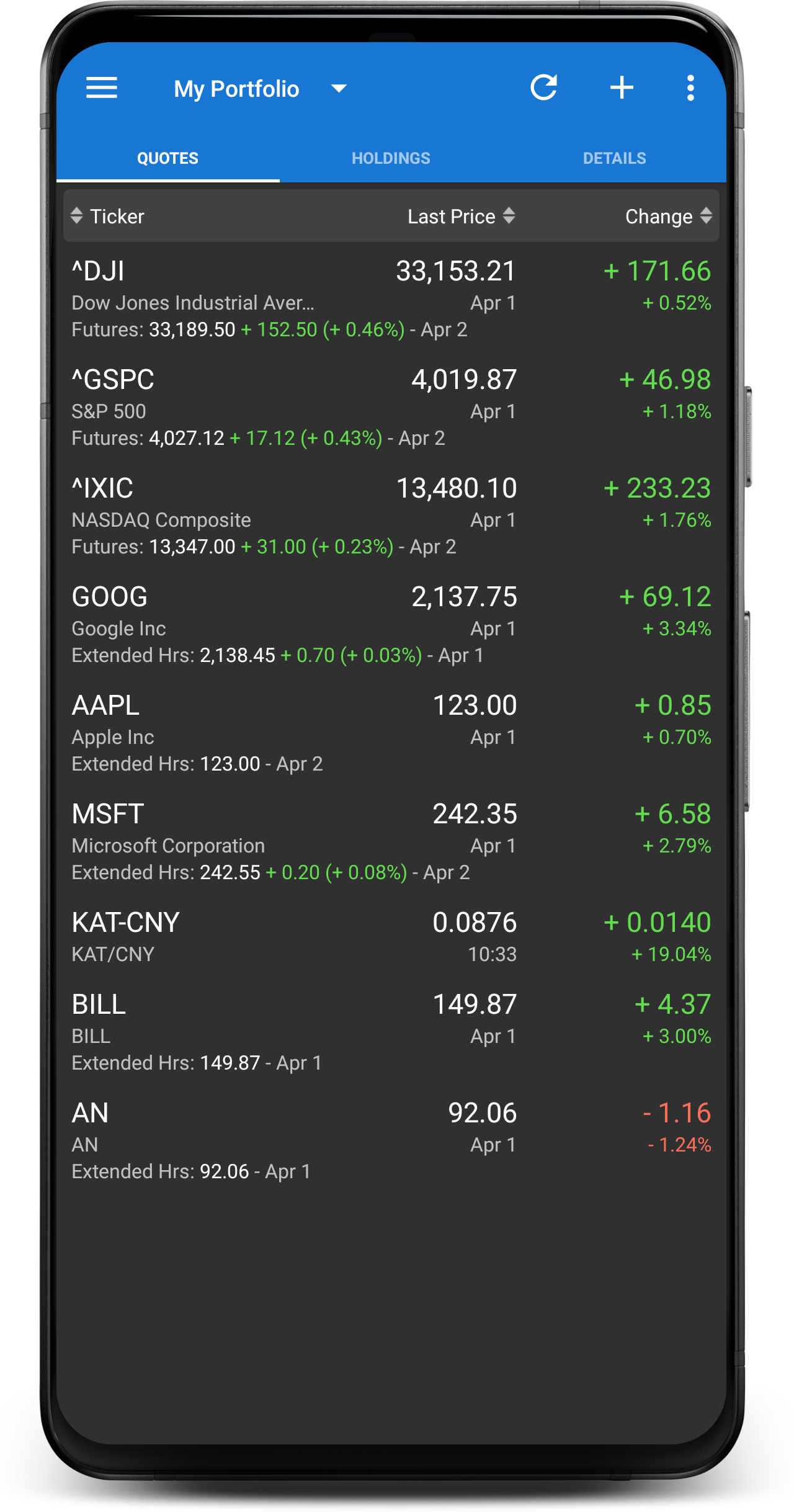Open the hamburger drawer menu
Image resolution: width=794 pixels, height=1512 pixels.
tap(102, 88)
